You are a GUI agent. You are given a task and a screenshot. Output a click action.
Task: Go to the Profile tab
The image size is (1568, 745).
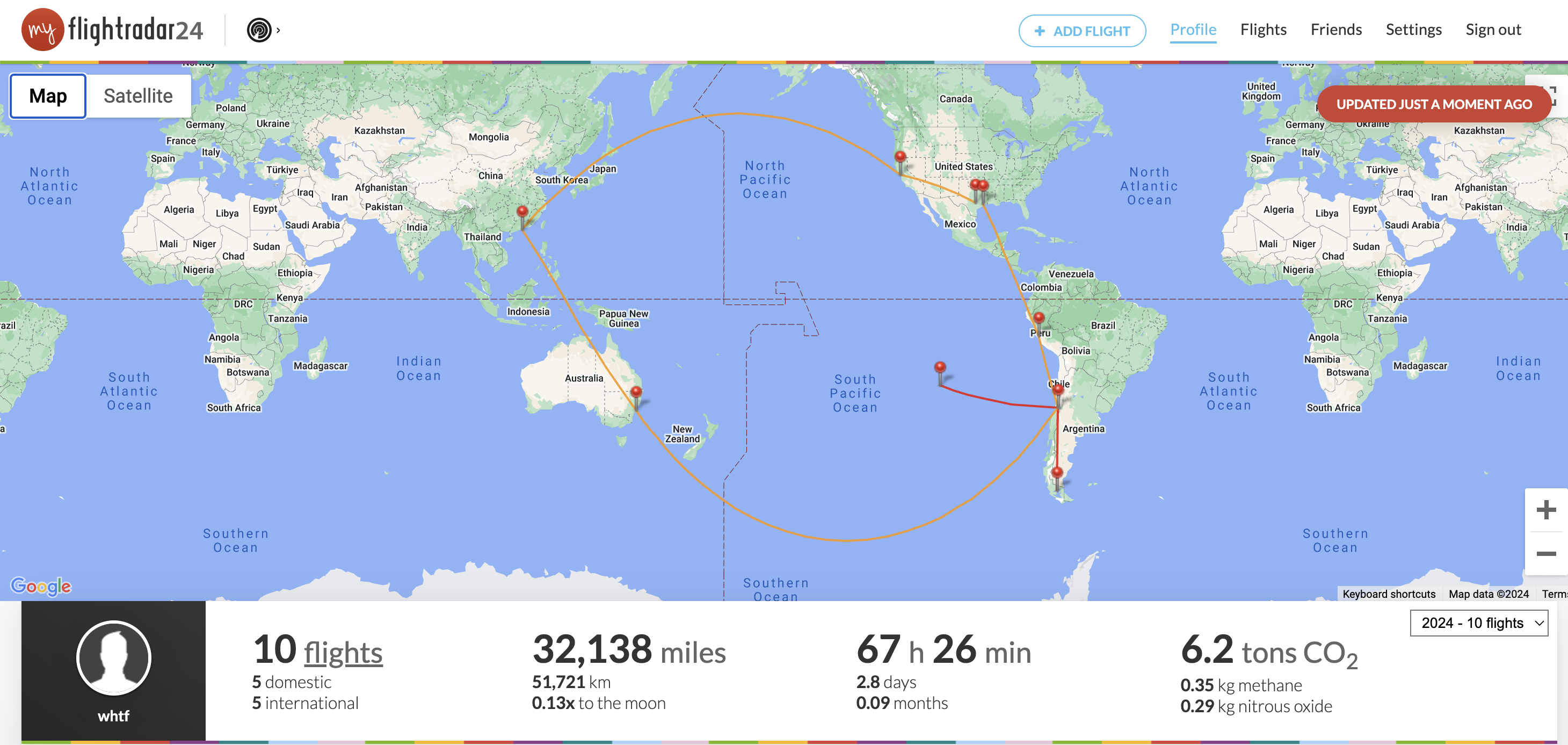click(x=1193, y=30)
